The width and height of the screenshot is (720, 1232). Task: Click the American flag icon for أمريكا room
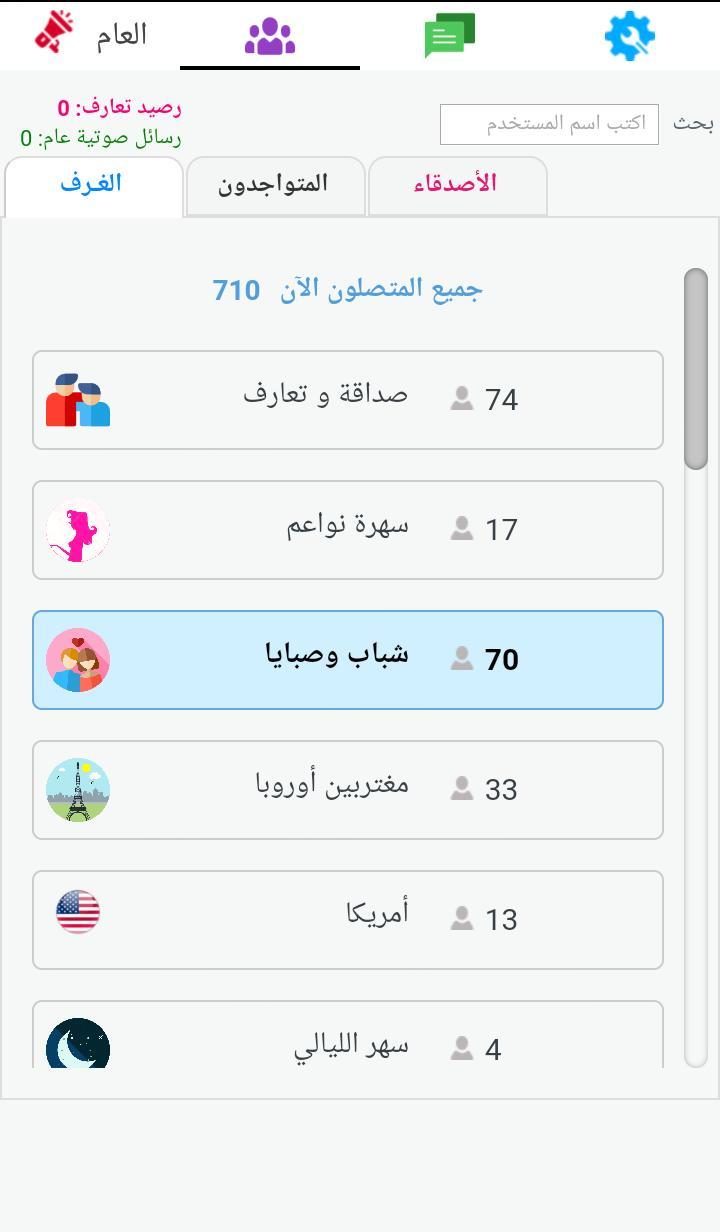(x=78, y=919)
